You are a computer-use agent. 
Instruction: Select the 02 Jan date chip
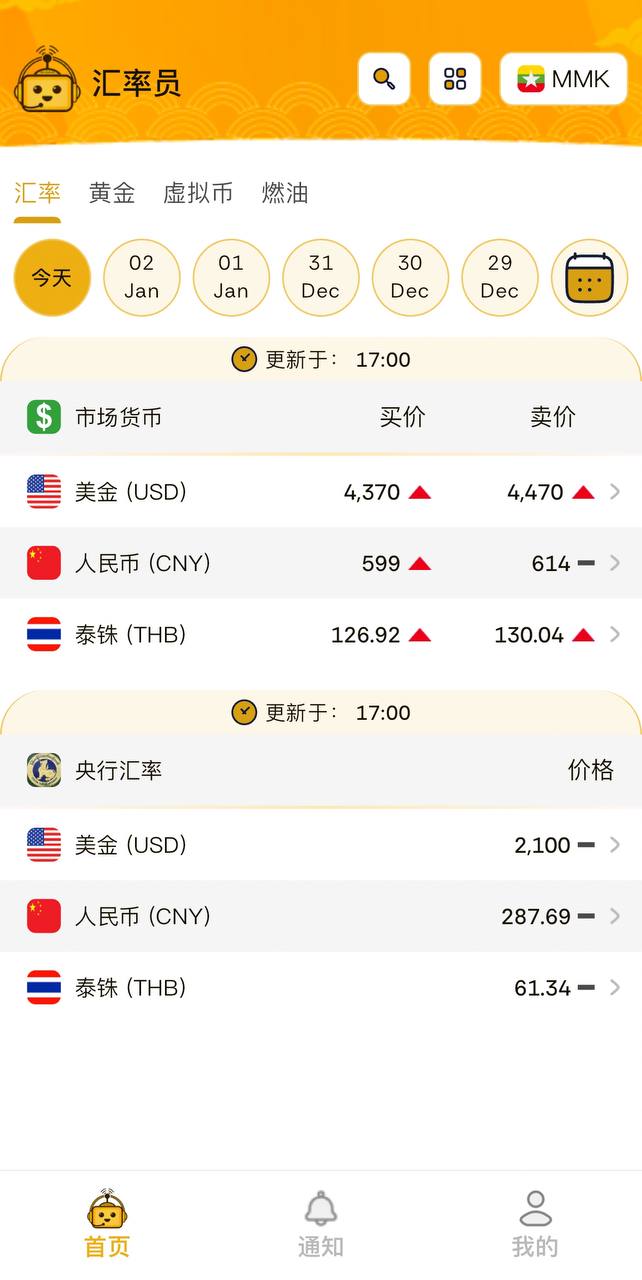coord(142,277)
